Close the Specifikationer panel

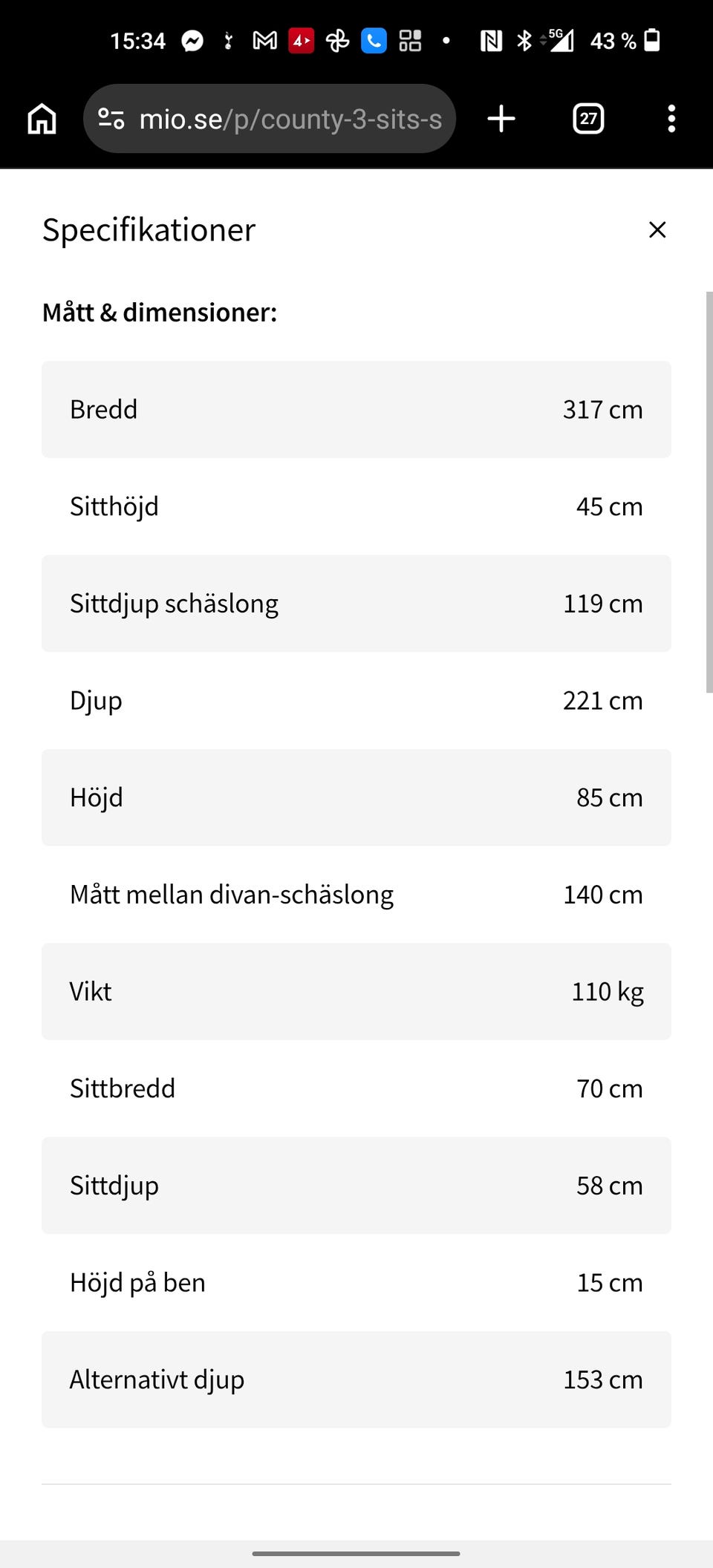coord(657,230)
